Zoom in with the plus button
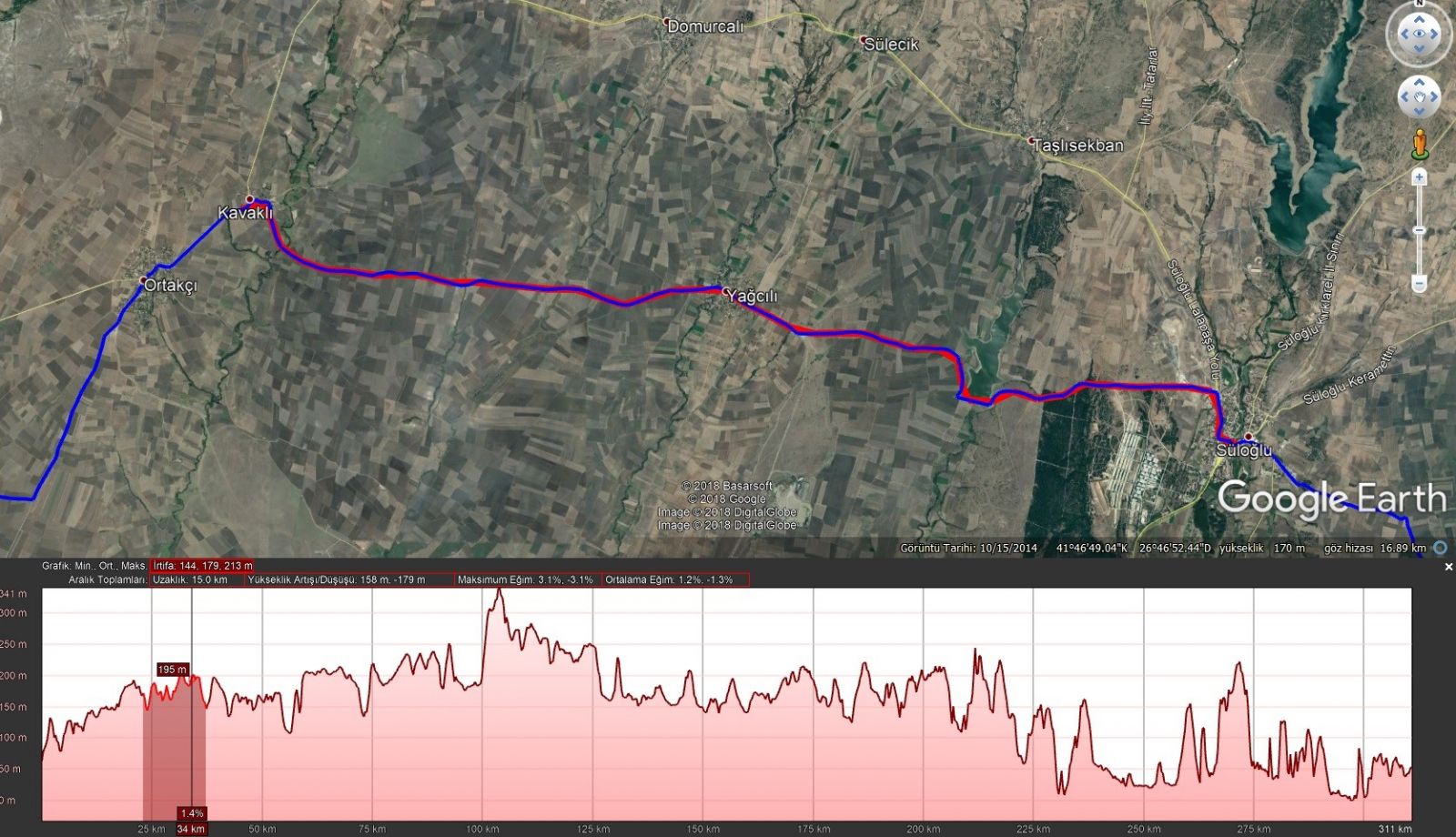Screen dimensions: 1456x837 1419,177
